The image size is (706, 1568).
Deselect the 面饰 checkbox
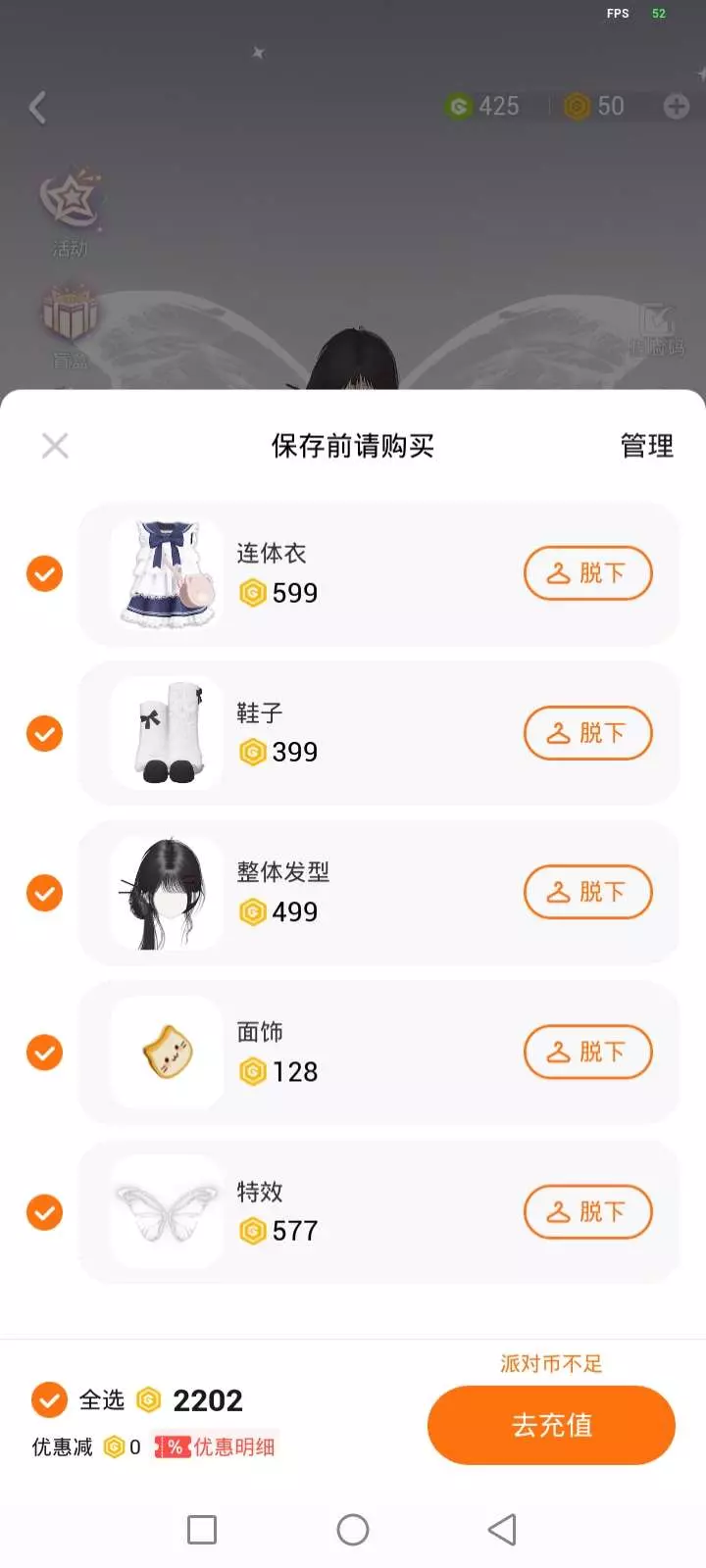point(44,1053)
